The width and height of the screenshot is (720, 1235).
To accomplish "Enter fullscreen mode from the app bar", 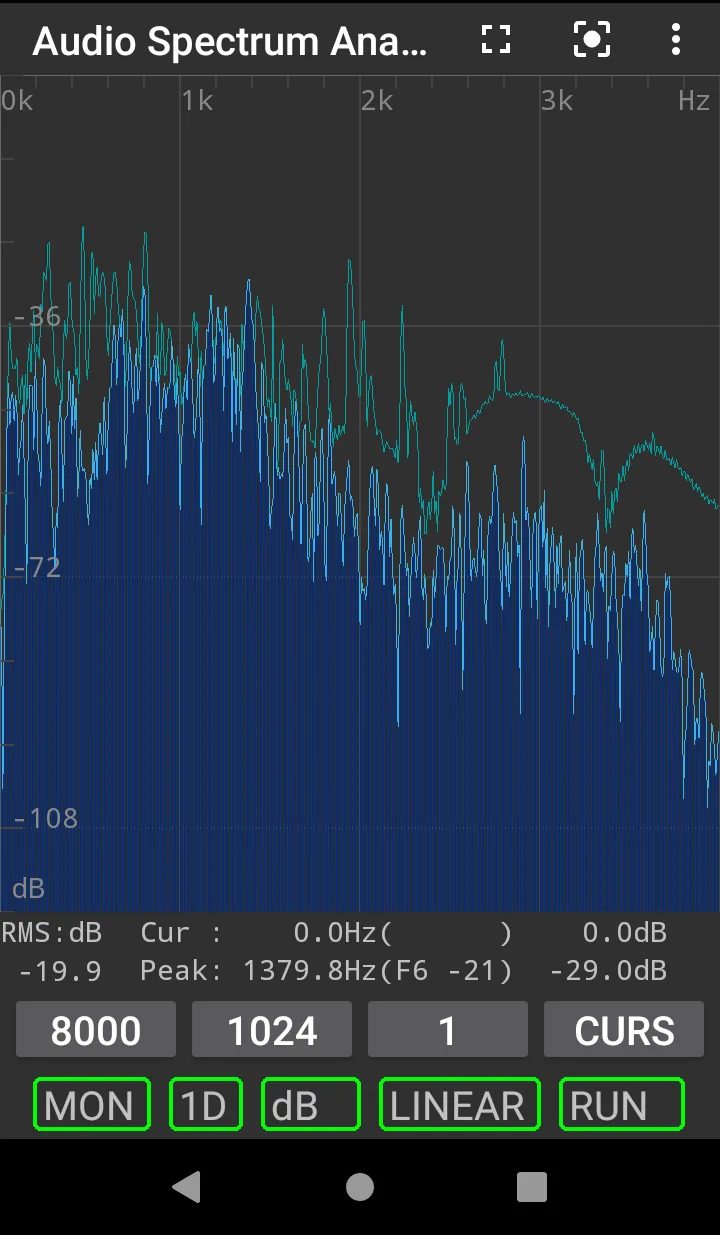I will click(496, 40).
